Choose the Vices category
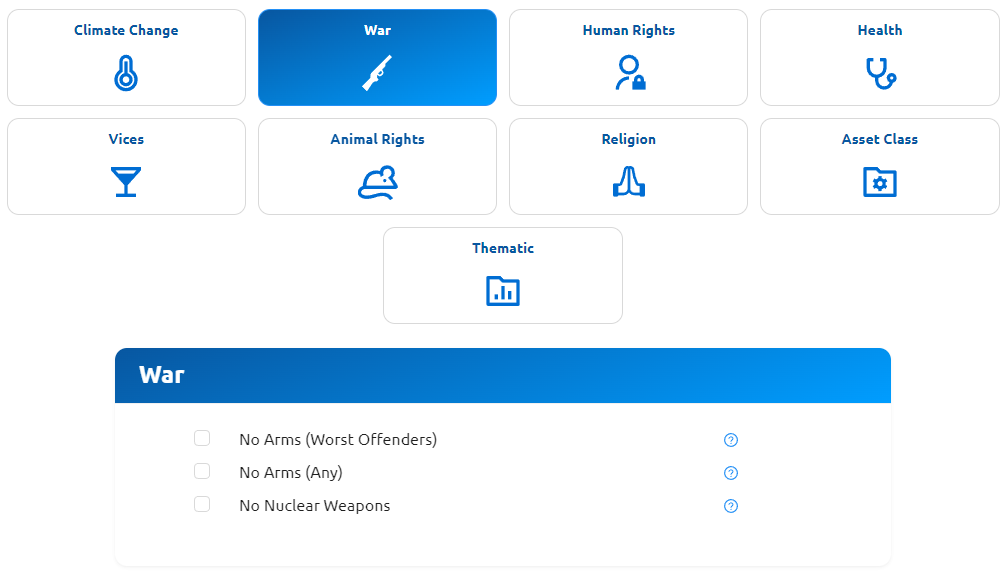 126,166
